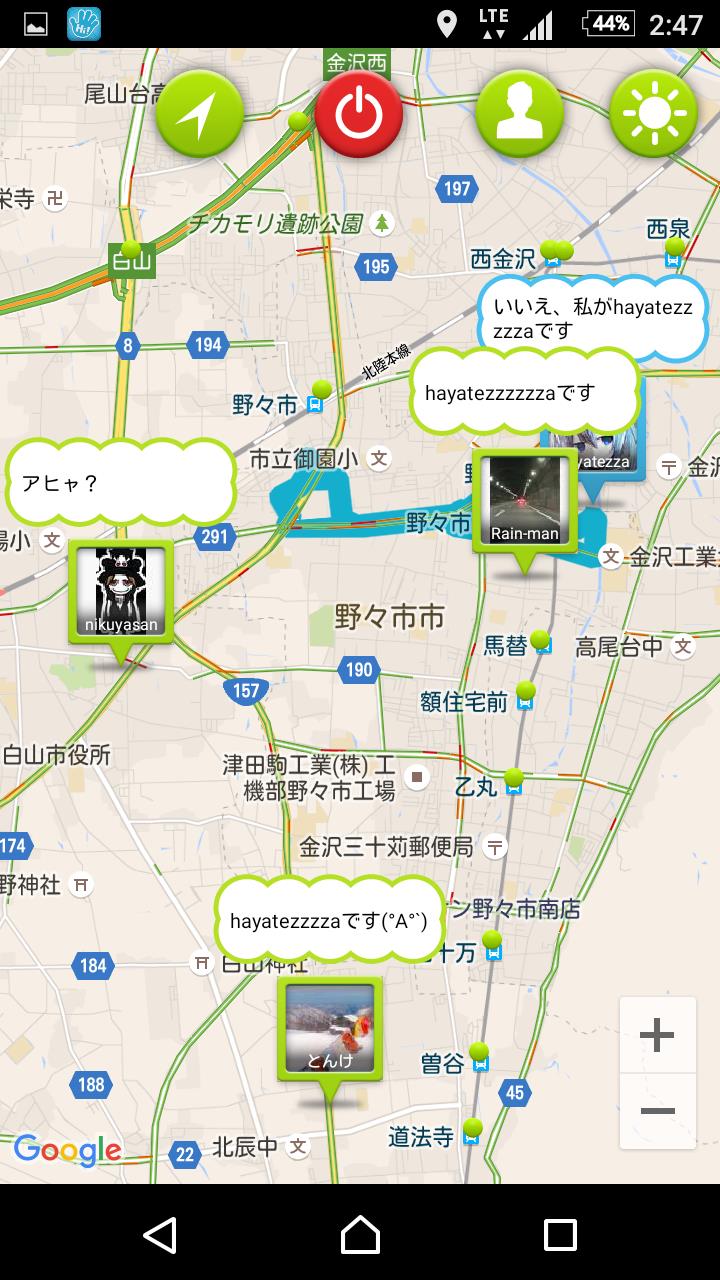720x1280 pixels.
Task: Return to the home screen
Action: pyautogui.click(x=360, y=1234)
